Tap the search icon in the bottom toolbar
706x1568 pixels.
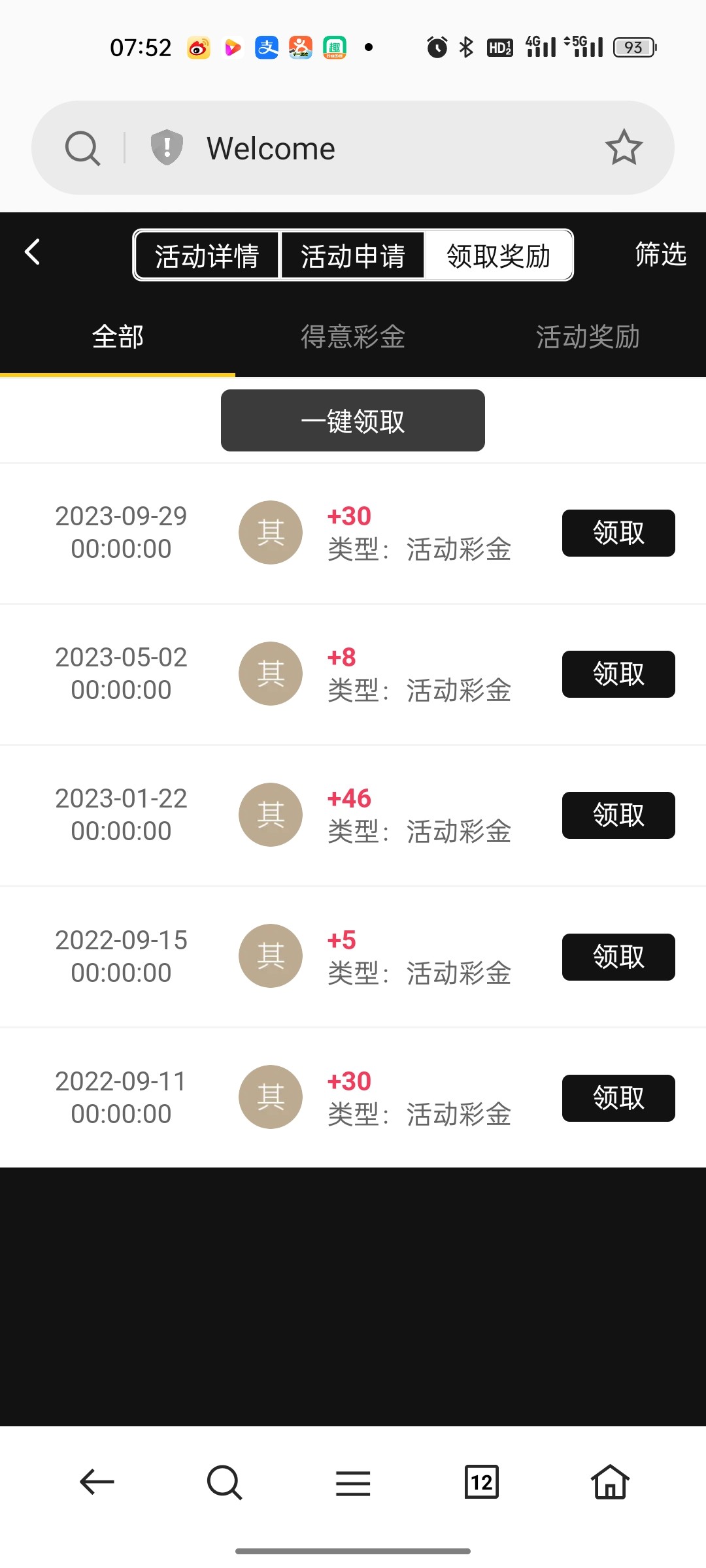[225, 1482]
